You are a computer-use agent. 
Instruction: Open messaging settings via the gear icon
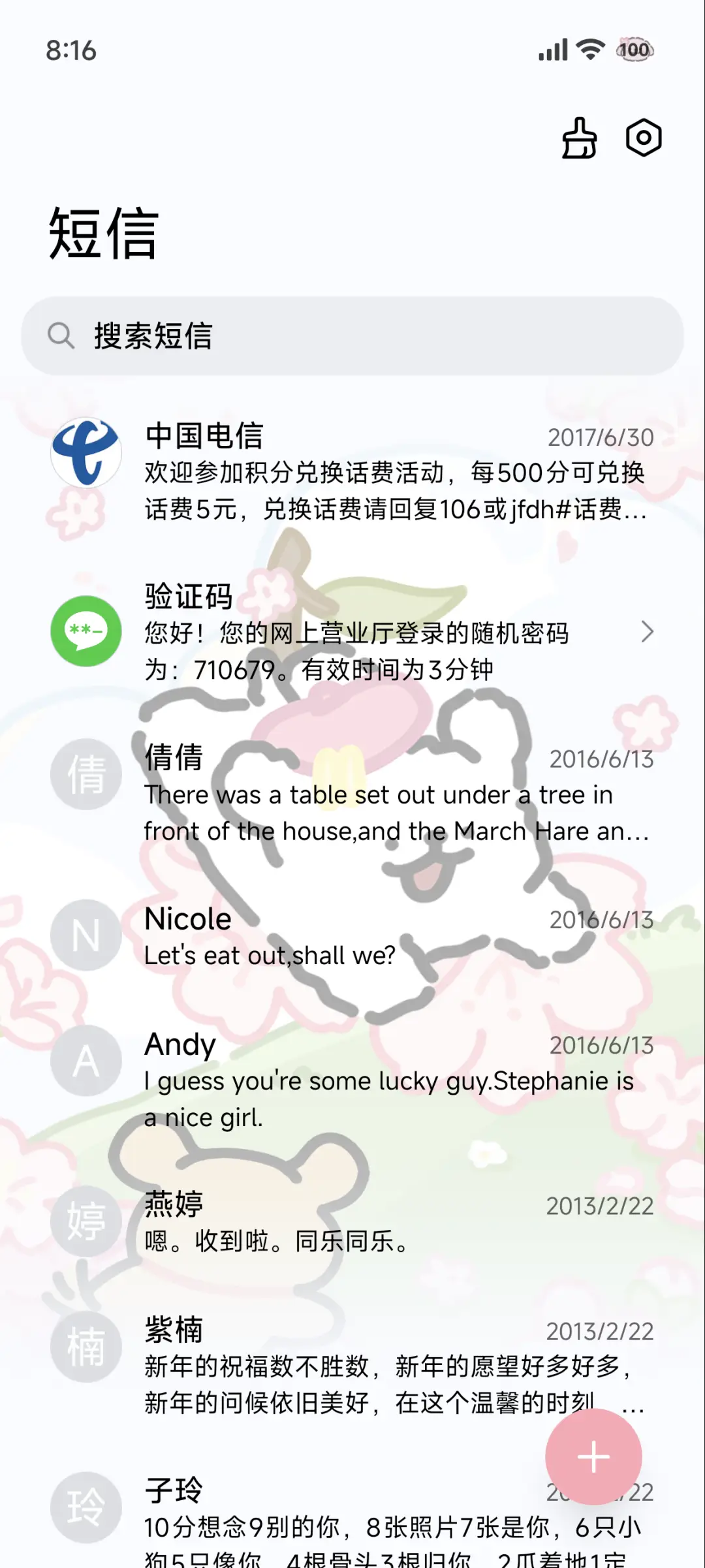coord(644,138)
